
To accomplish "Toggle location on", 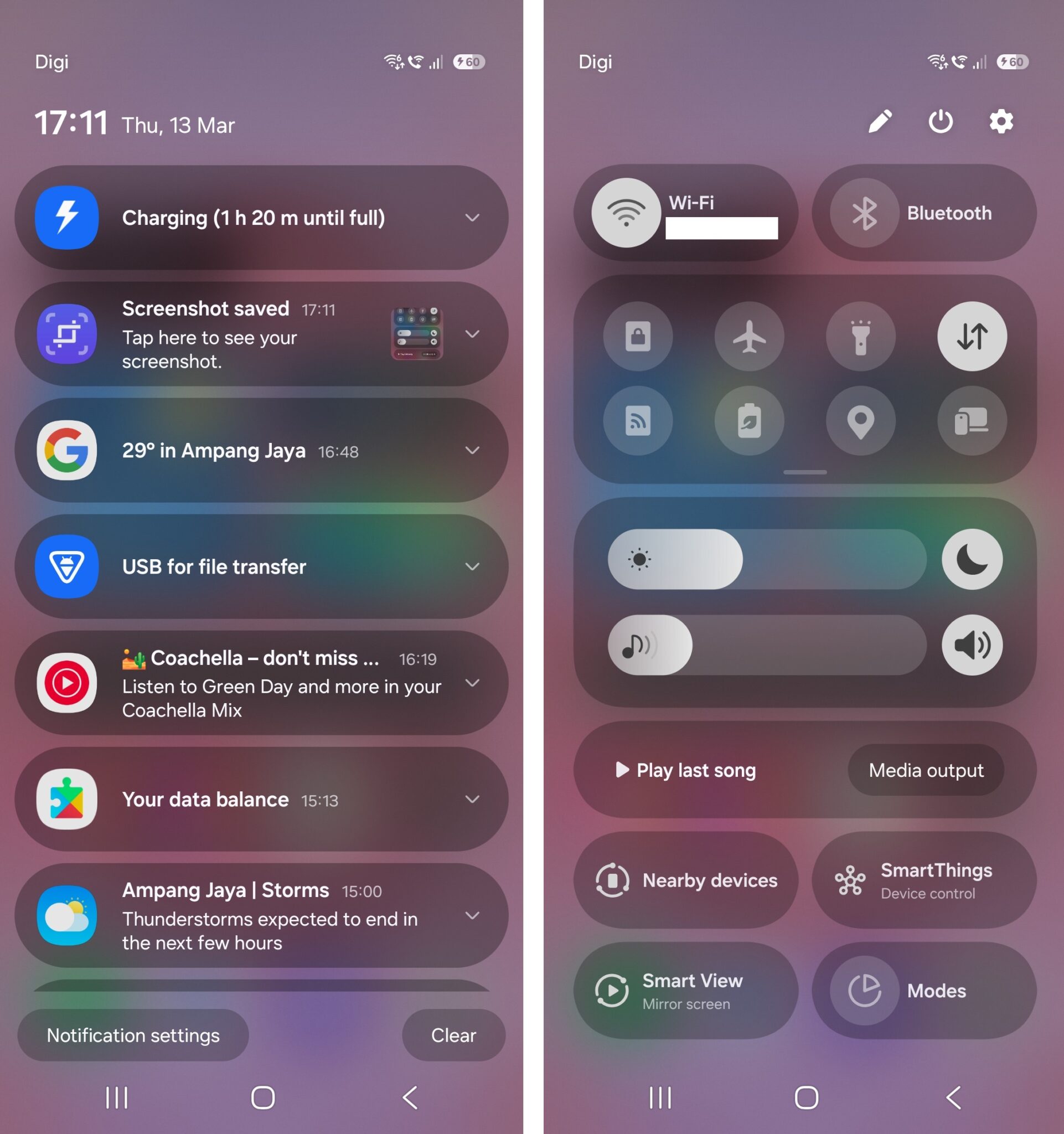I will point(860,421).
